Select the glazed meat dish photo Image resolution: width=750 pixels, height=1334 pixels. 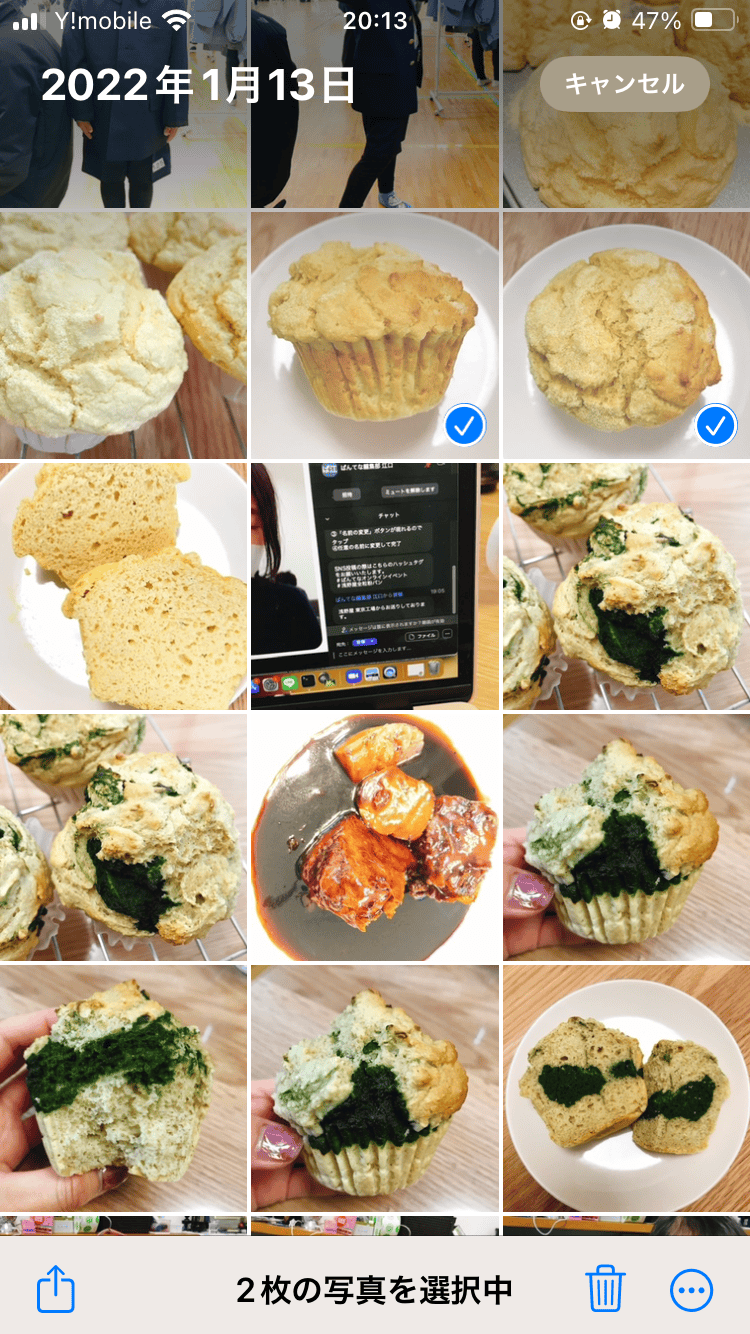[374, 837]
